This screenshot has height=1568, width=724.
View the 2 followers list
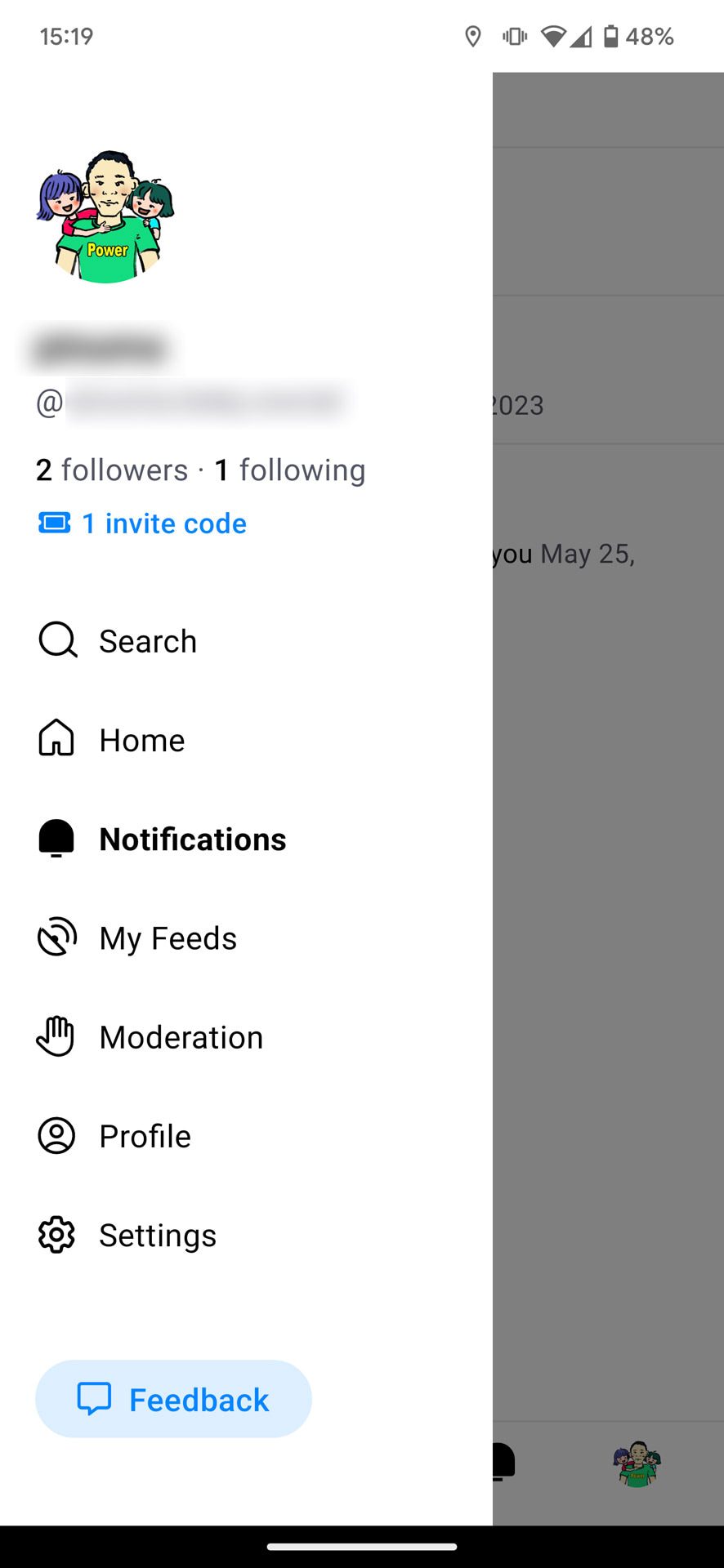pyautogui.click(x=112, y=470)
